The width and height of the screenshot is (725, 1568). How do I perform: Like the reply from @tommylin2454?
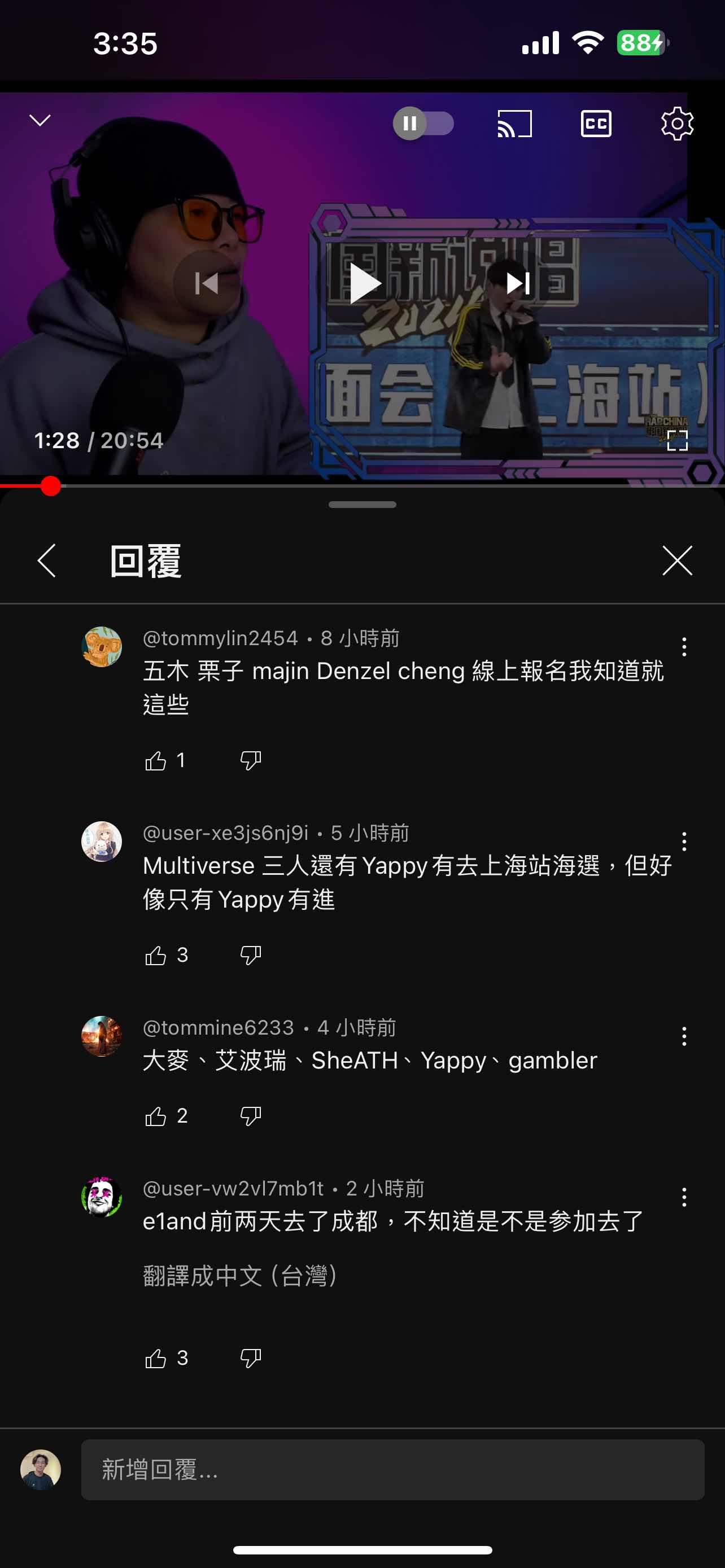tap(156, 760)
